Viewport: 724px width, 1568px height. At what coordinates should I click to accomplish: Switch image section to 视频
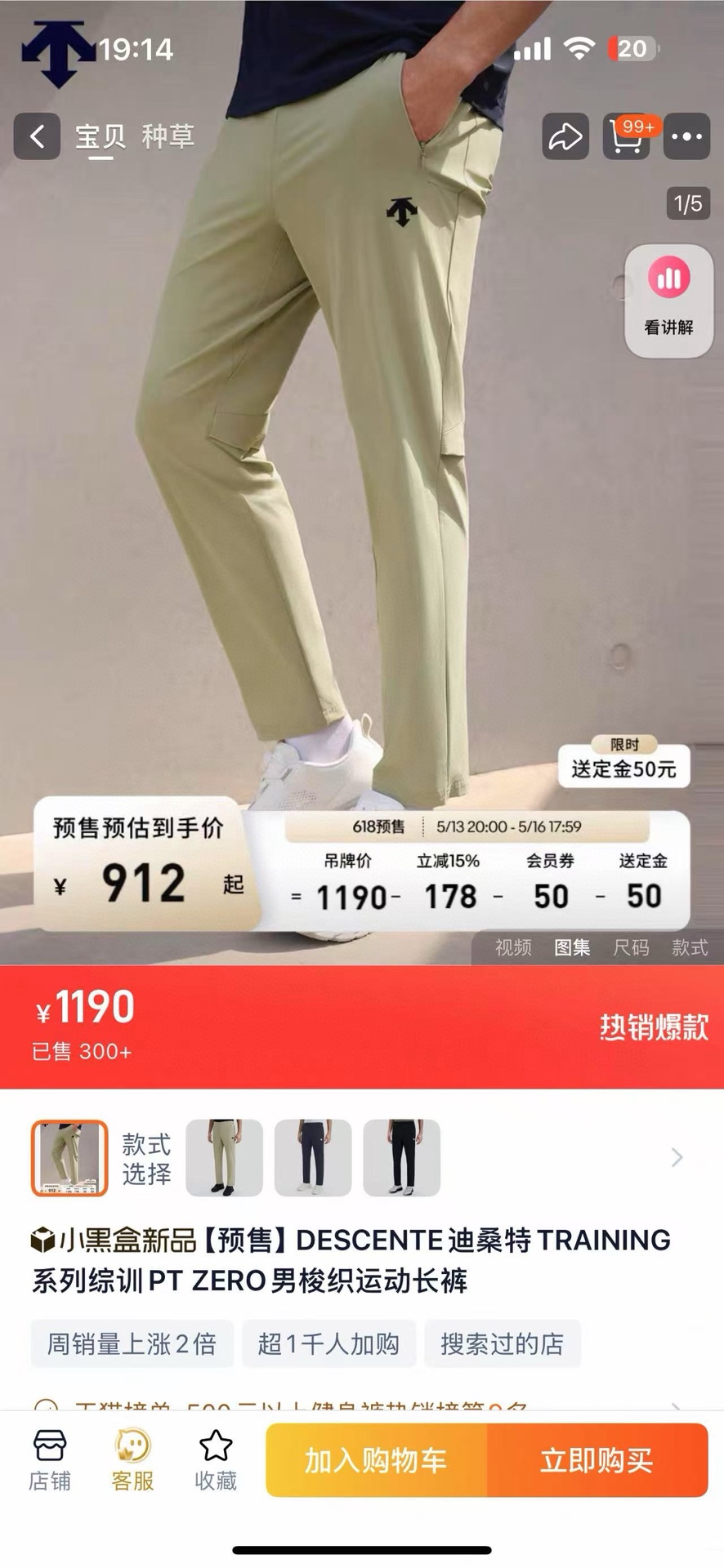tap(513, 947)
